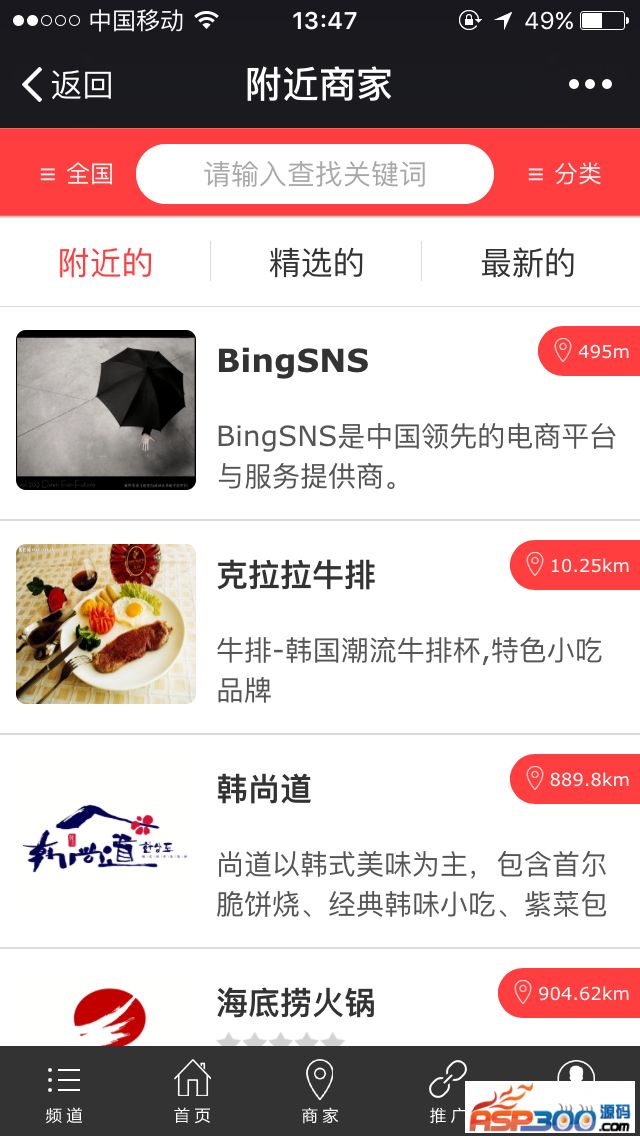Go to the 首页 home tab
This screenshot has width=640, height=1136.
(x=192, y=1092)
